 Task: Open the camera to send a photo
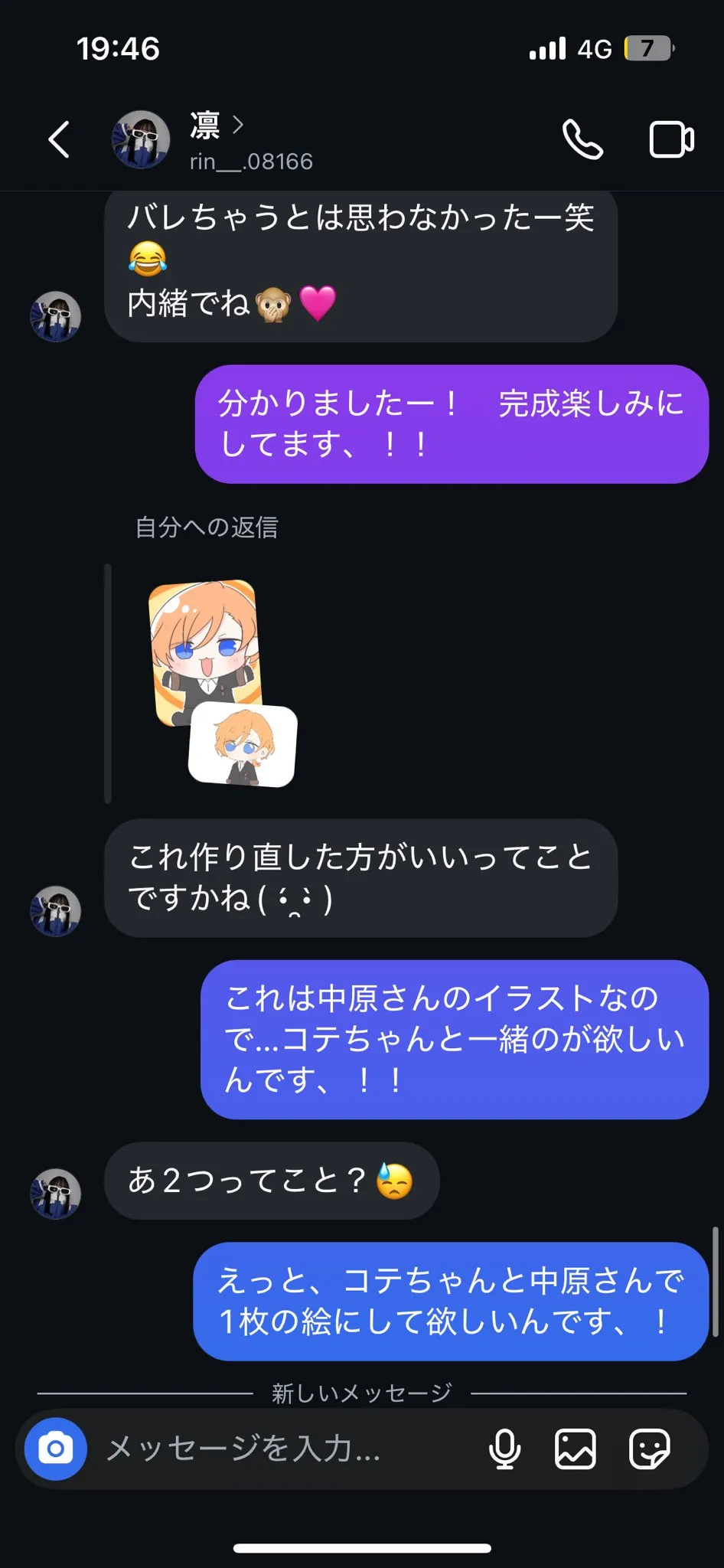pyautogui.click(x=56, y=1449)
